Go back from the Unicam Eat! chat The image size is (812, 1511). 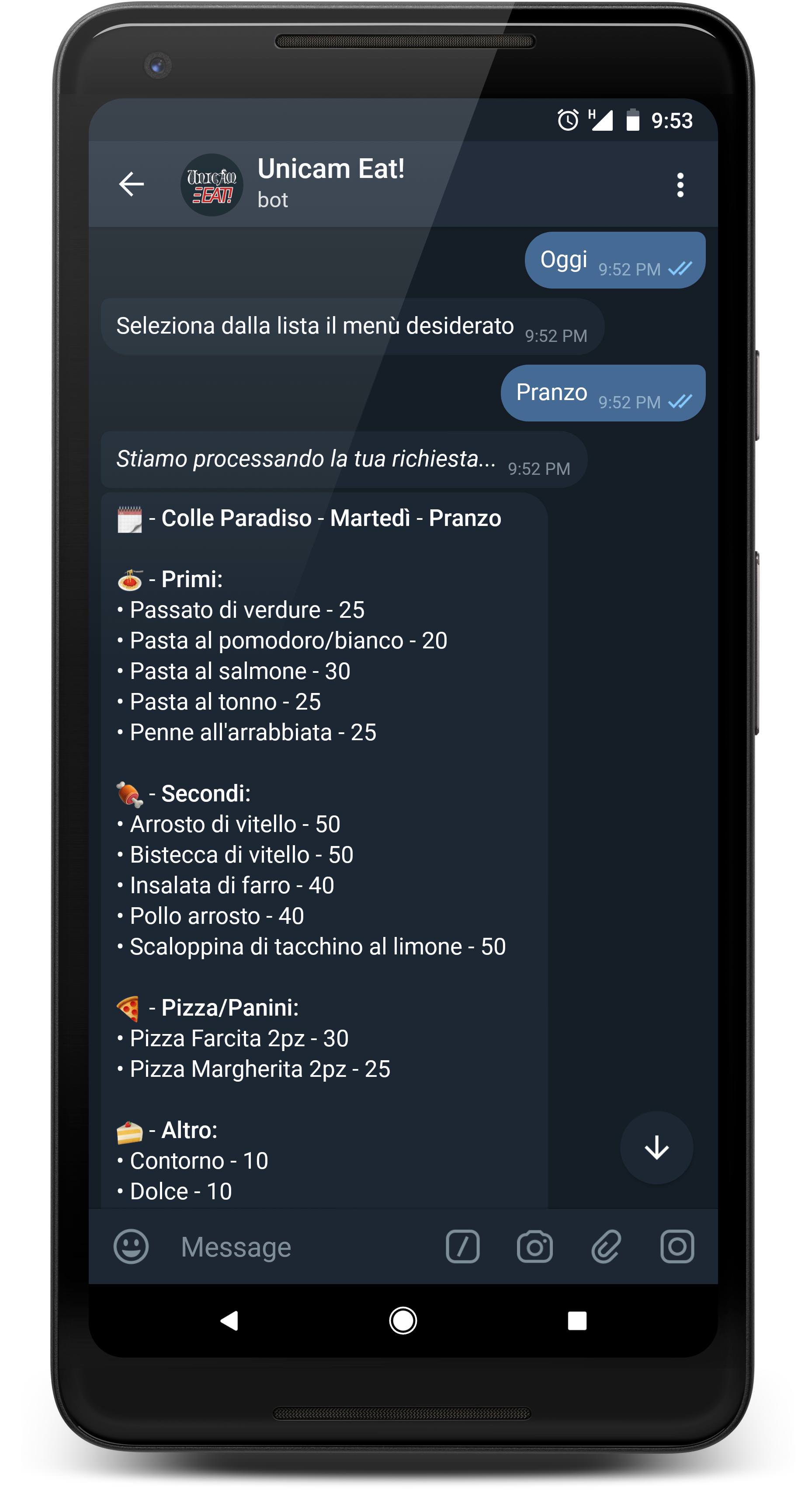131,184
